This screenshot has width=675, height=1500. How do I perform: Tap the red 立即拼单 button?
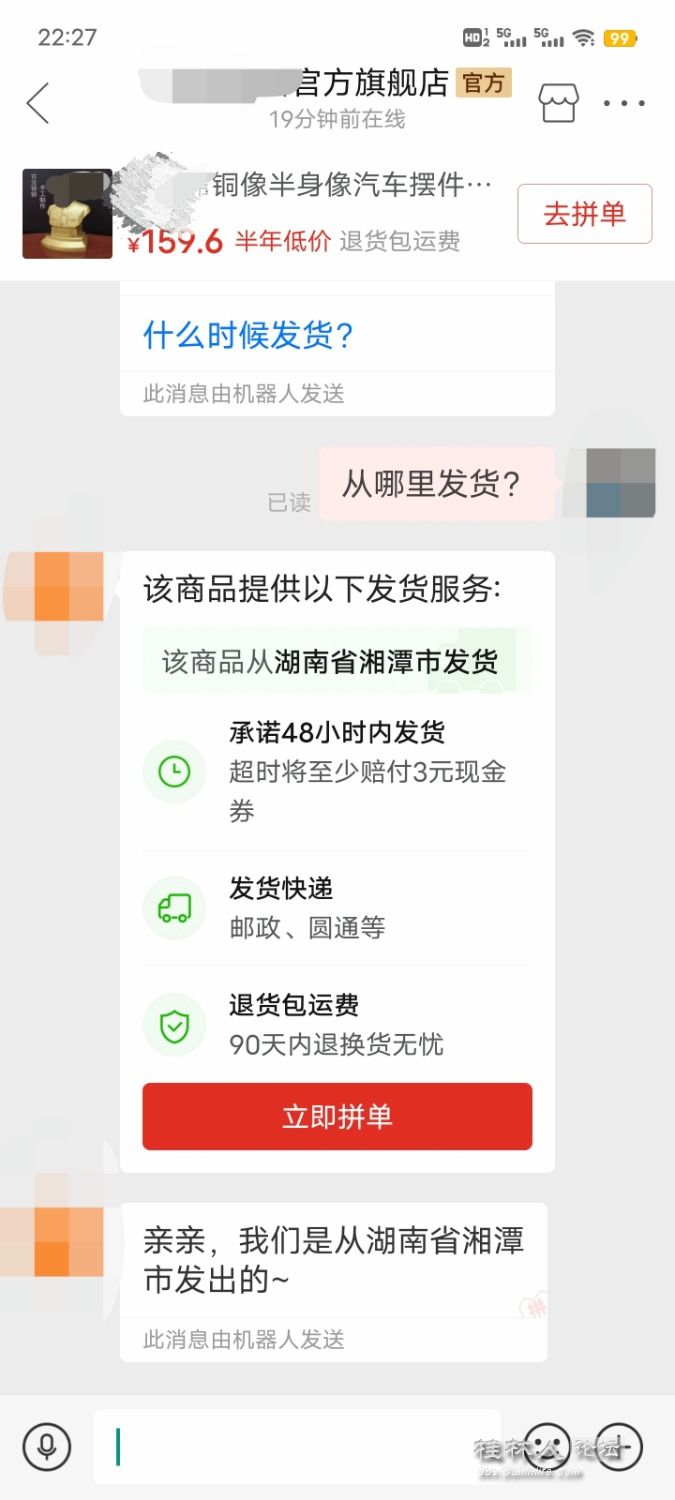coord(337,1116)
